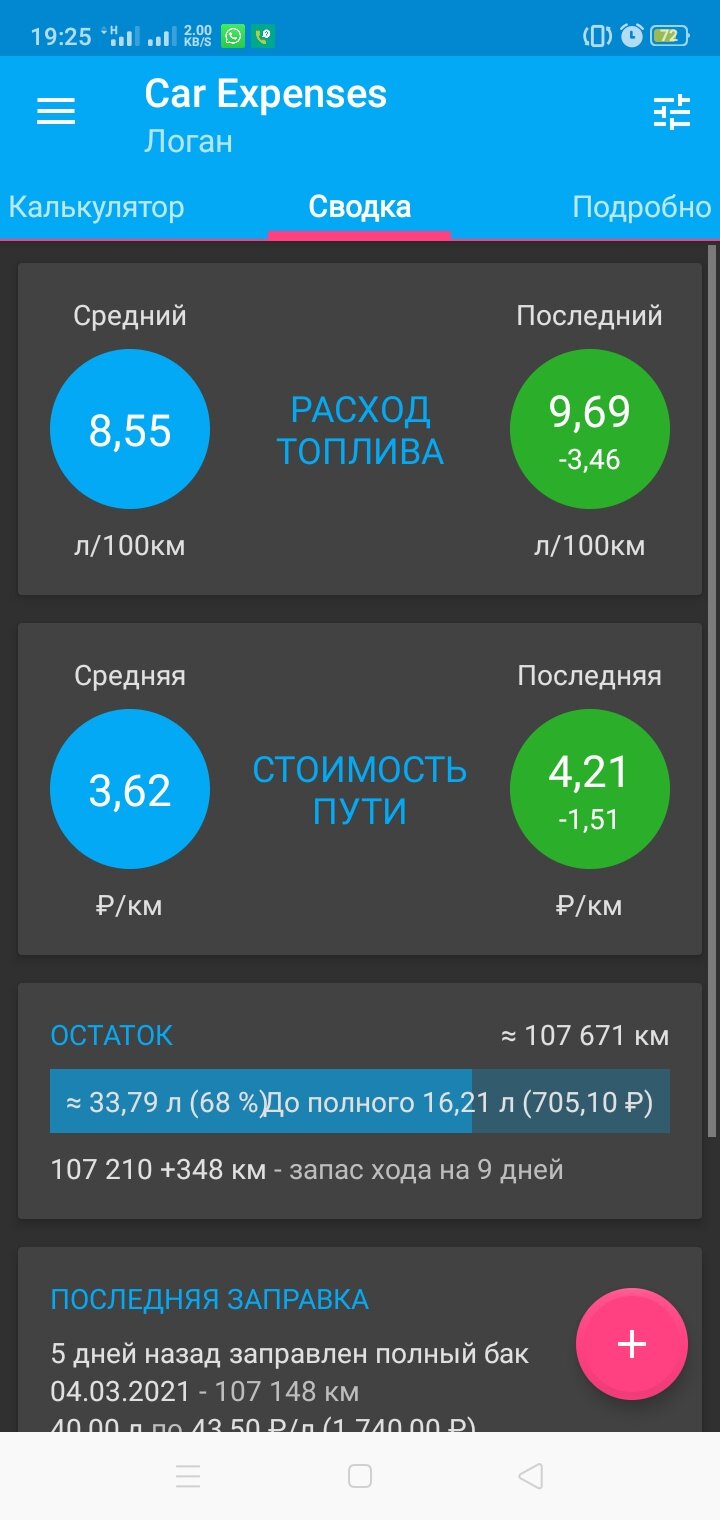This screenshot has height=1520, width=720.
Task: Go back using system back button
Action: (531, 1476)
